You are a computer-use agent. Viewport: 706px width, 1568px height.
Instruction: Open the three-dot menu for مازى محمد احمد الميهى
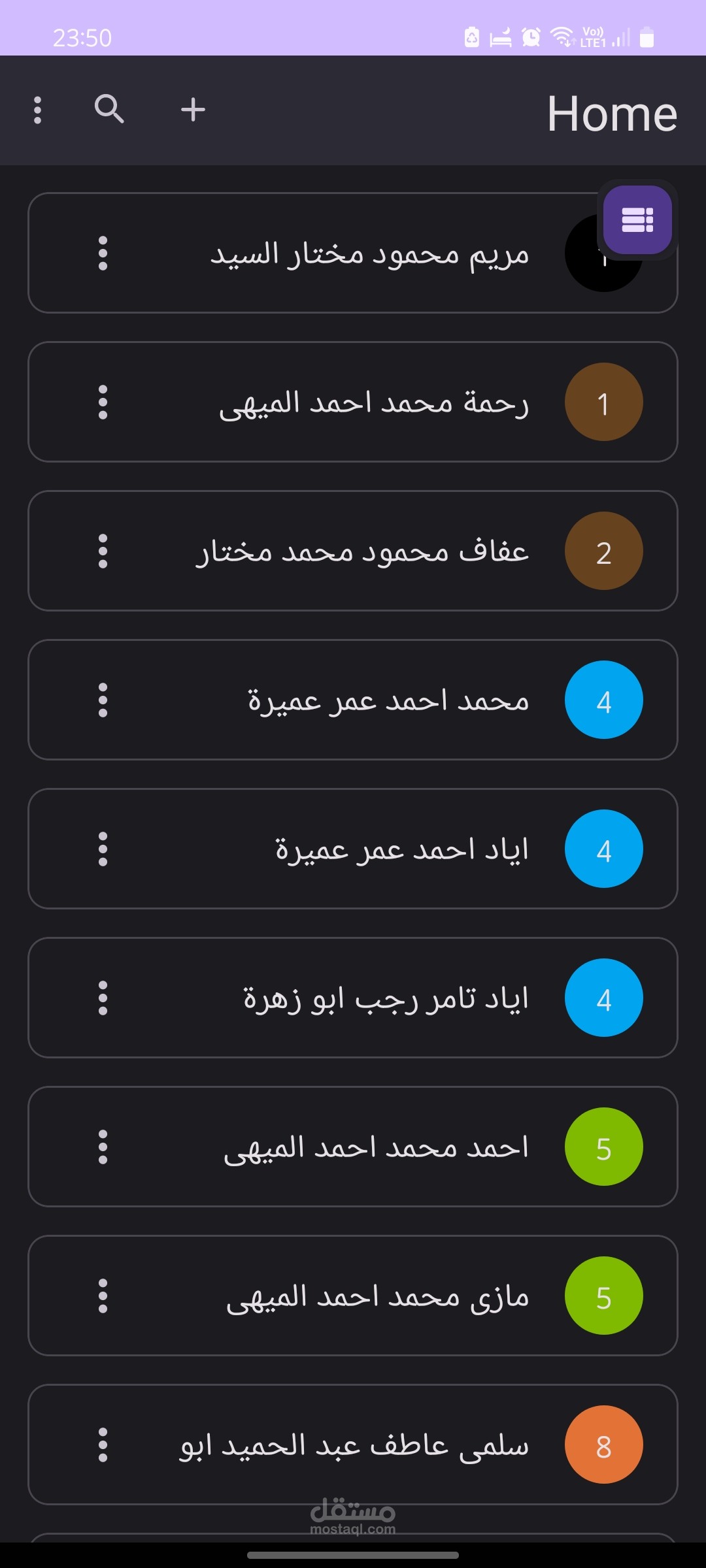point(103,1296)
